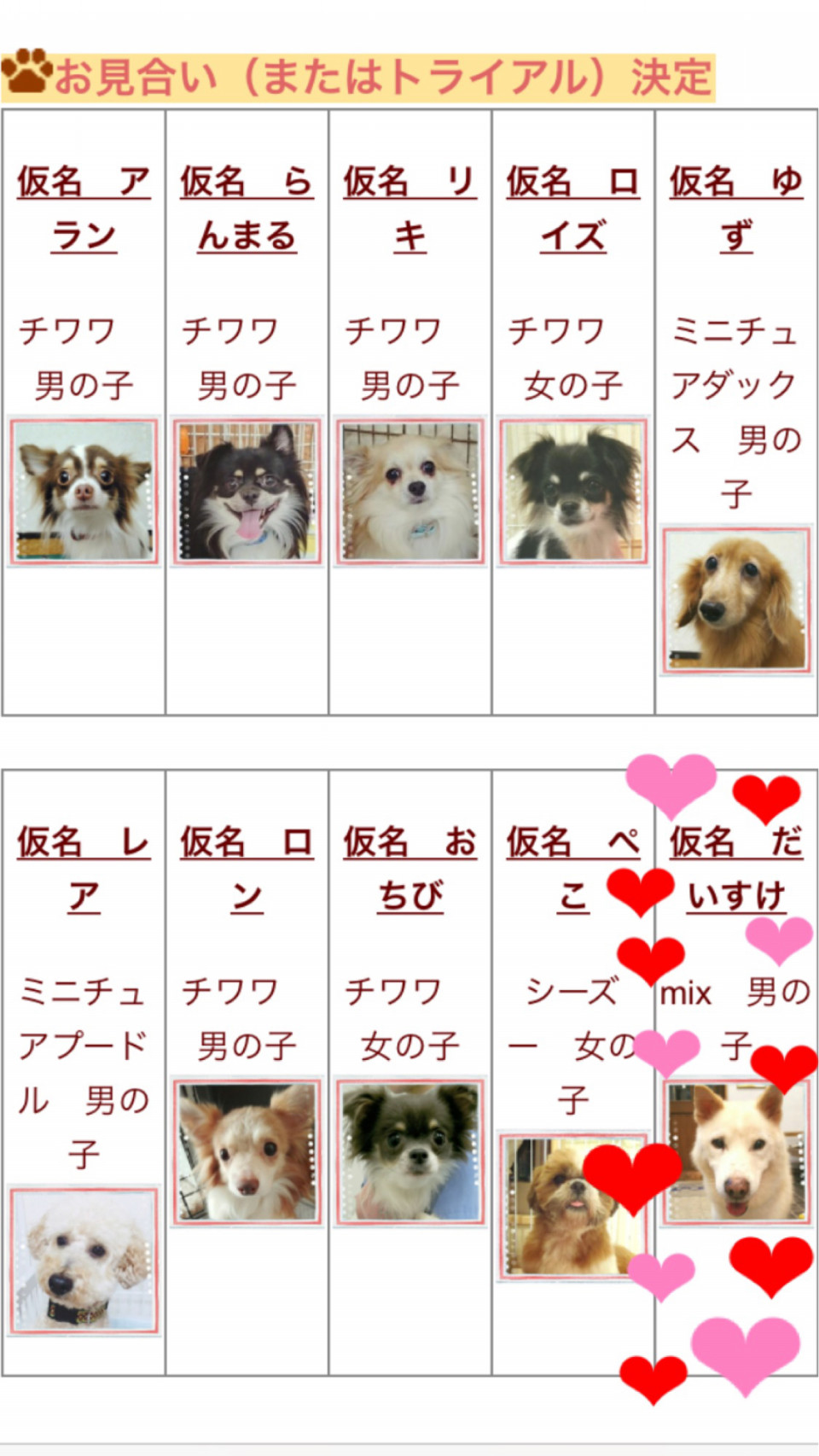The width and height of the screenshot is (819, 1456).
Task: Tap the 仮名 だいすけ mix link
Action: point(735,869)
